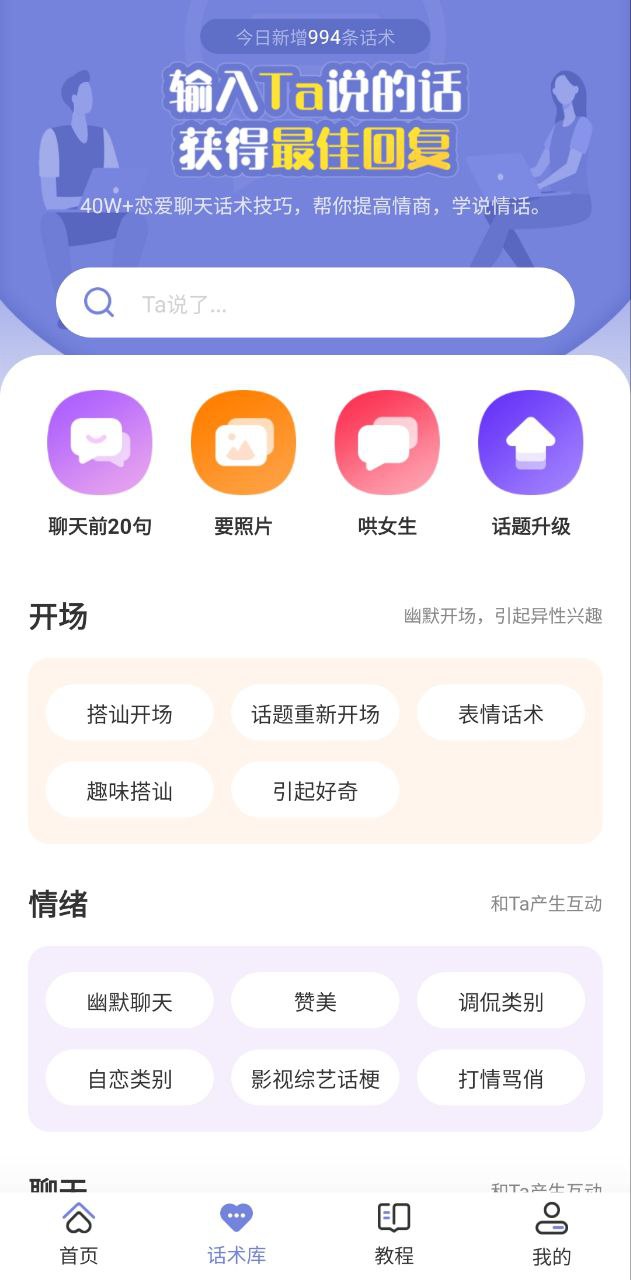
Task: Select the 搭讪开场 chip
Action: point(130,713)
